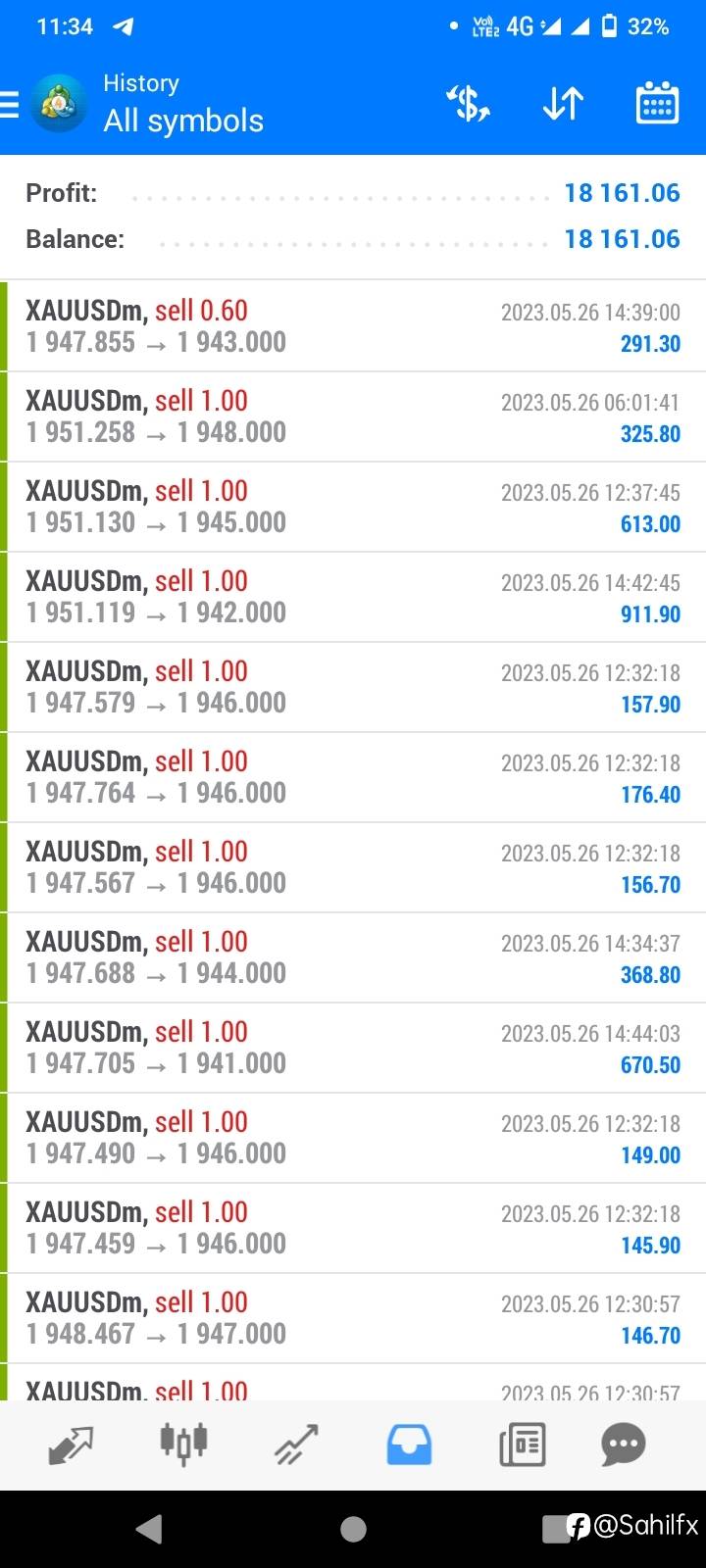Go back with the system back button

(149, 1529)
